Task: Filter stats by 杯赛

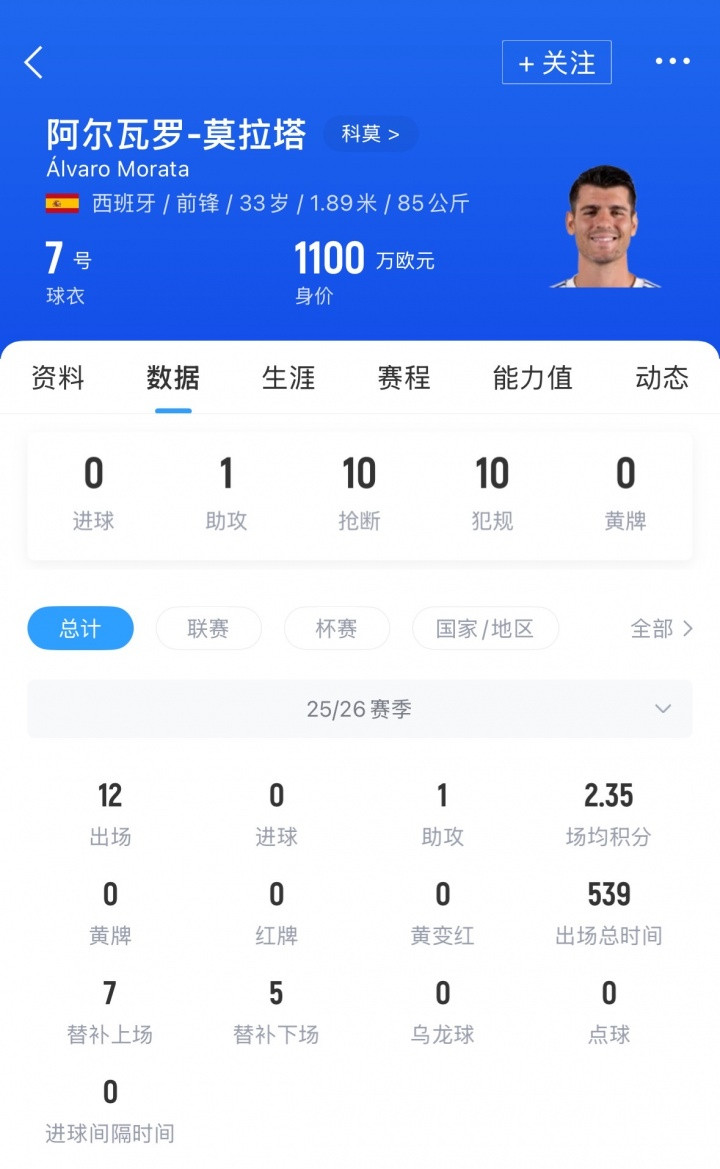Action: (x=336, y=628)
